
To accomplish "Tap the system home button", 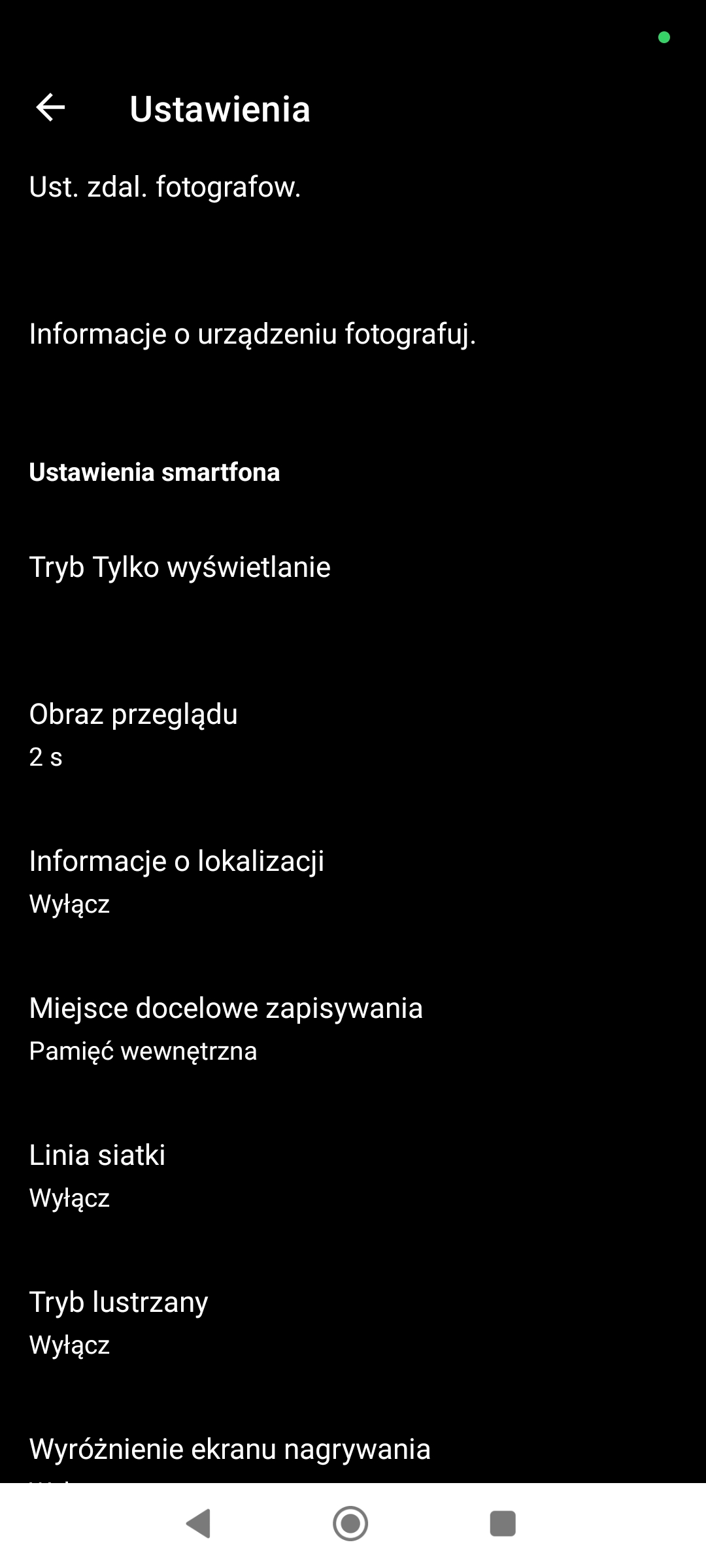I will pos(350,1524).
